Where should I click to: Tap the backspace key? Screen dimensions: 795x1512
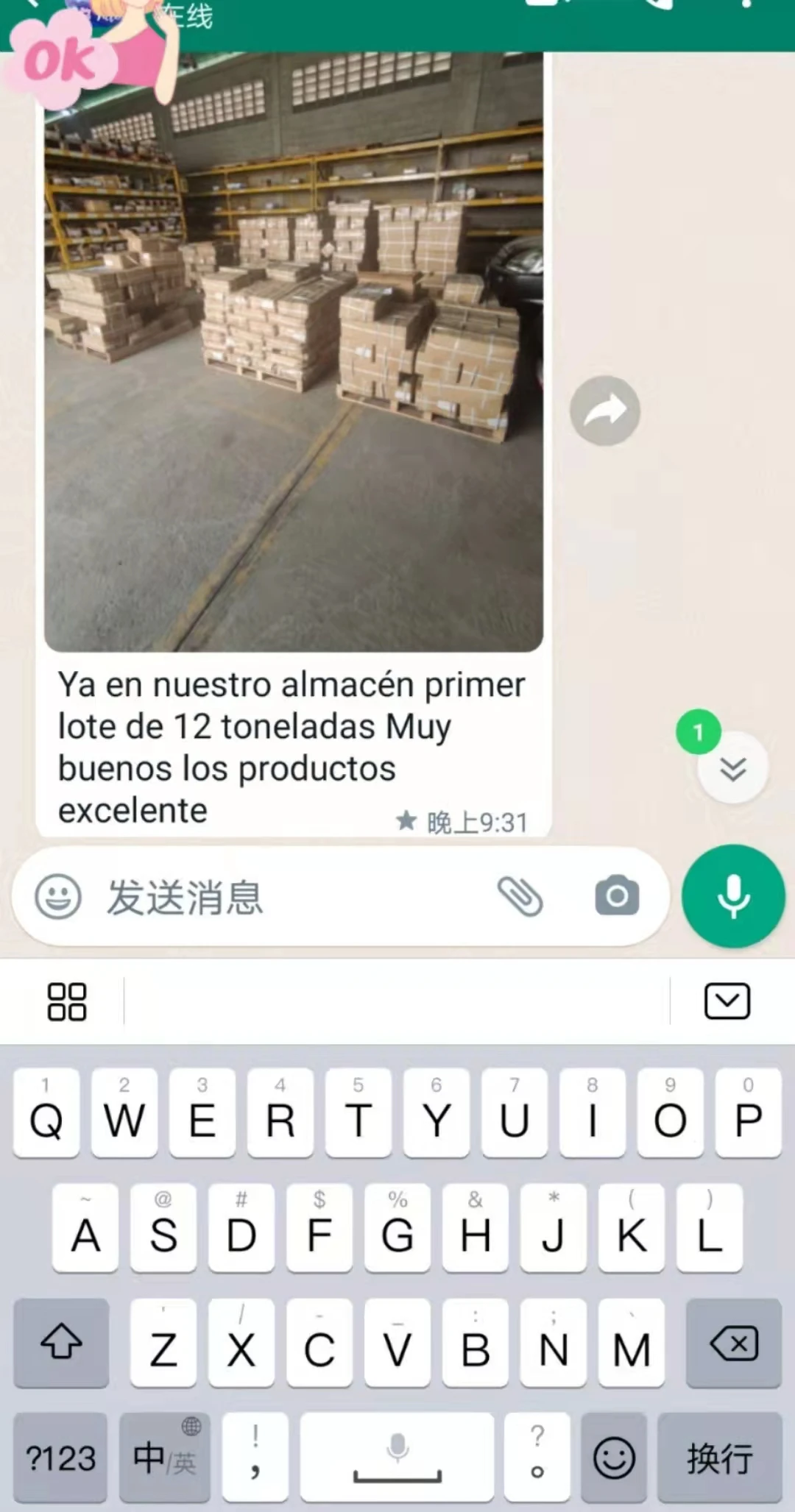point(734,1343)
